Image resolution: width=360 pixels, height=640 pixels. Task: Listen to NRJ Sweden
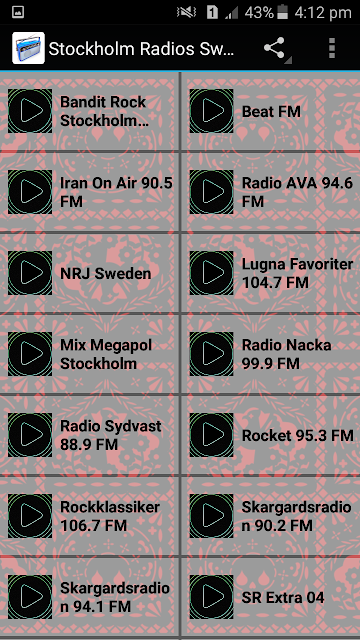click(89, 273)
